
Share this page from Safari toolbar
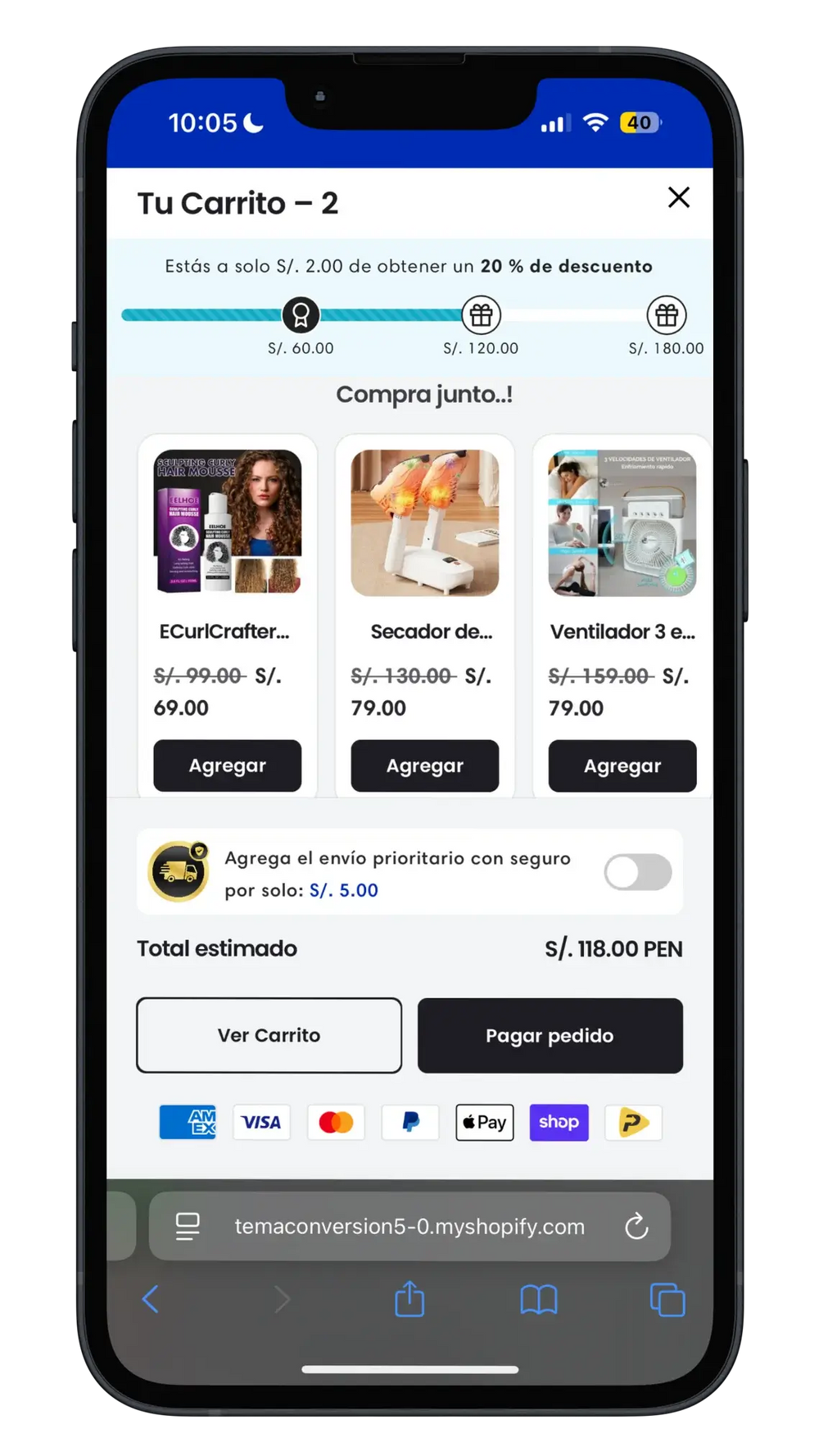coord(409,1299)
